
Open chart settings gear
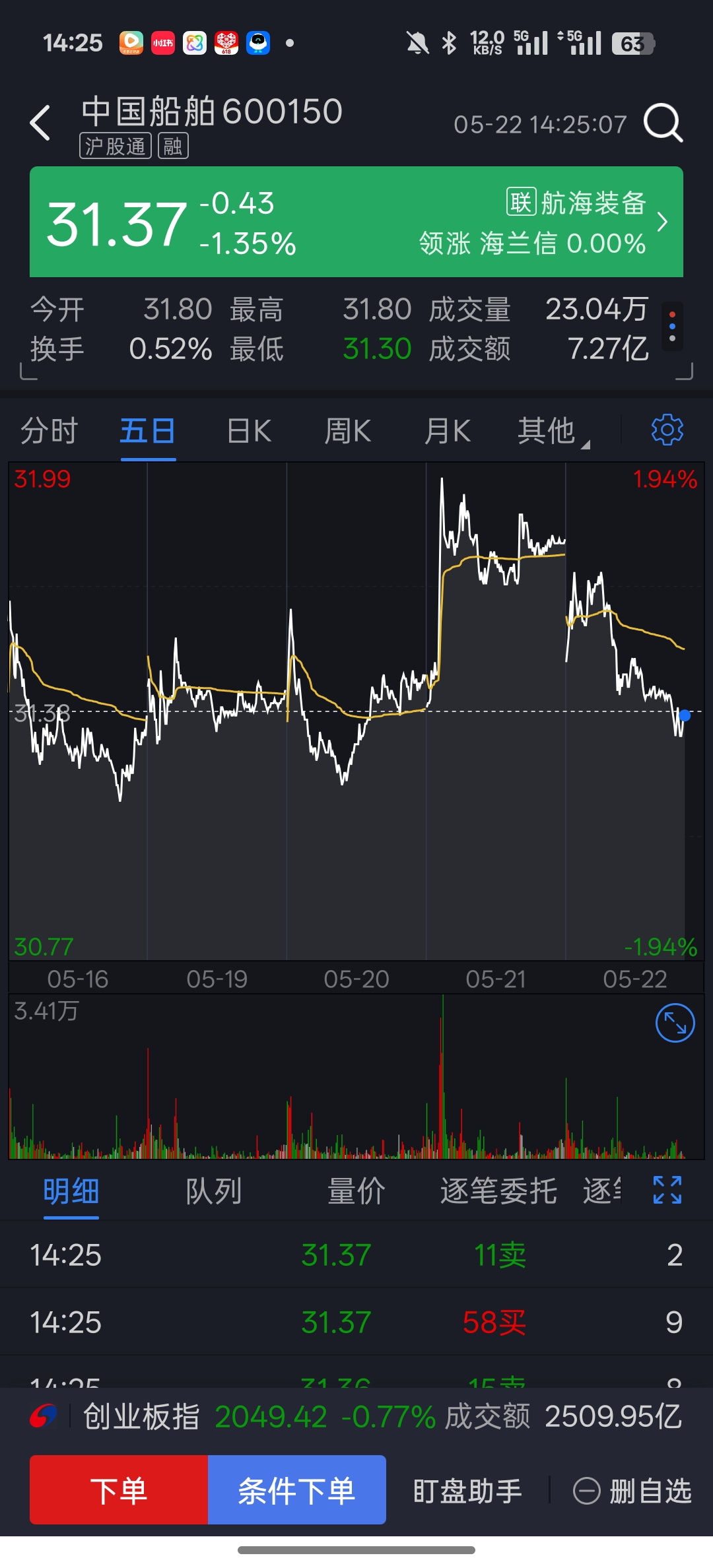(667, 430)
